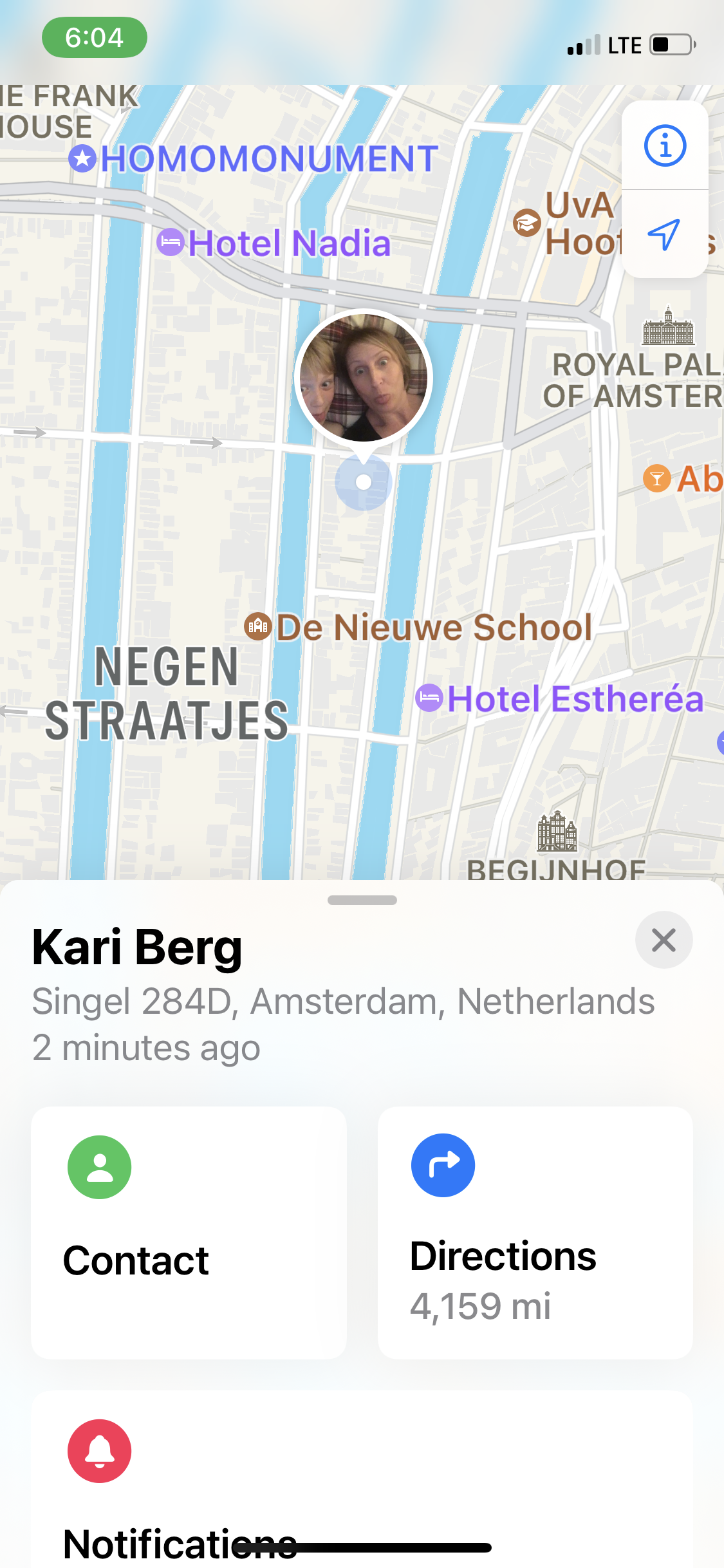Center map on my current location
Image resolution: width=724 pixels, height=1568 pixels.
click(x=664, y=234)
